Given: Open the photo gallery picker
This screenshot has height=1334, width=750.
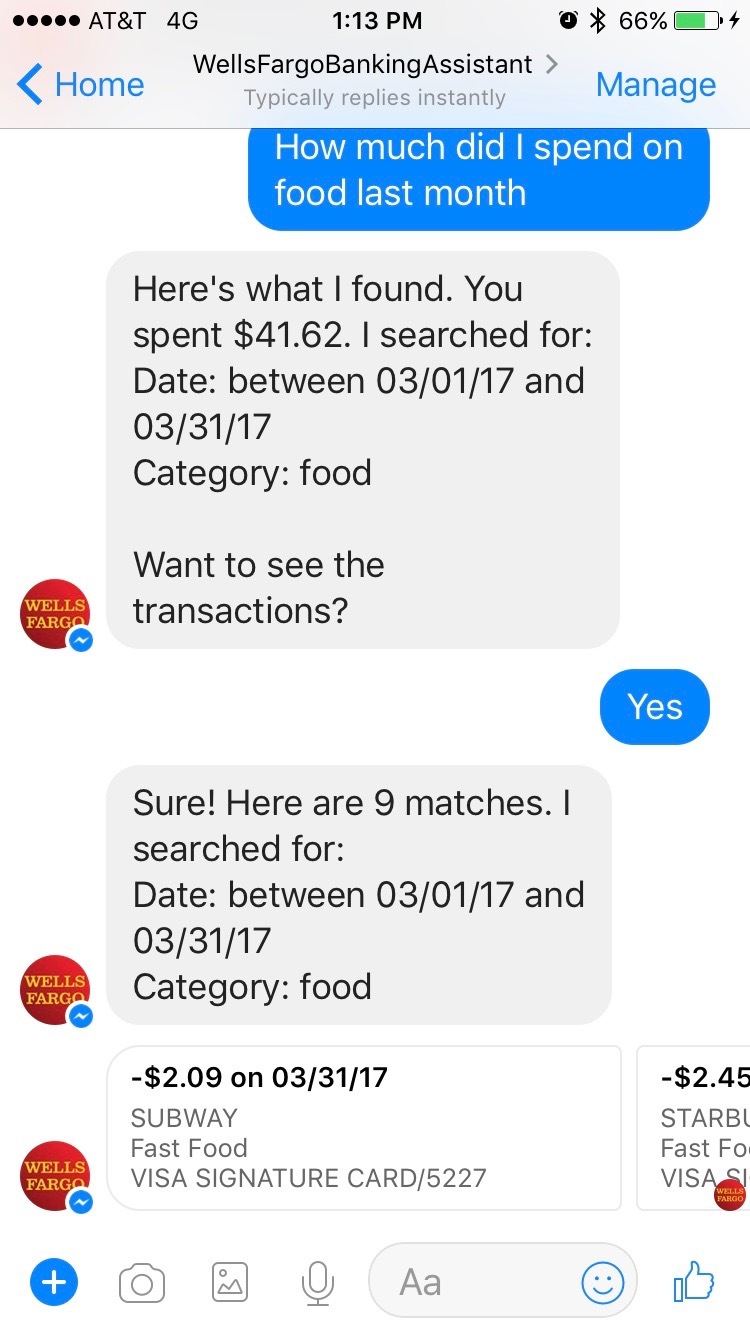Looking at the screenshot, I should 230,1282.
